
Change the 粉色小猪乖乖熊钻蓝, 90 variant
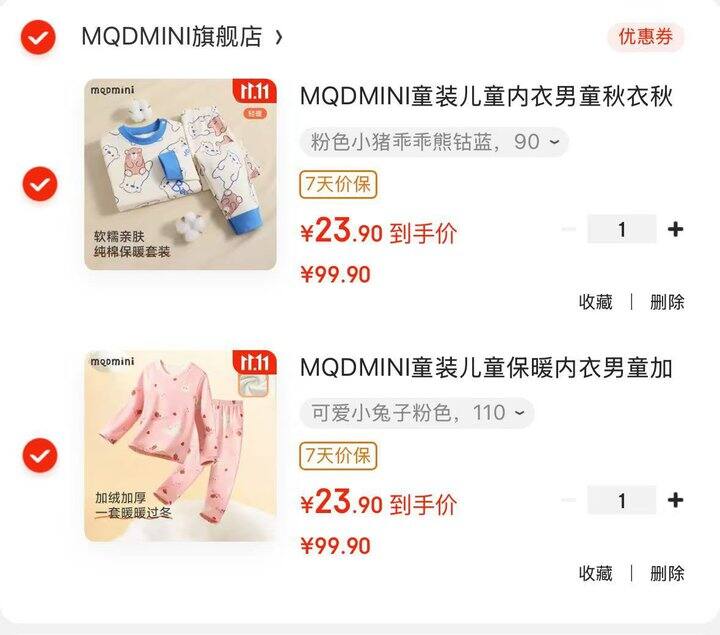(434, 142)
